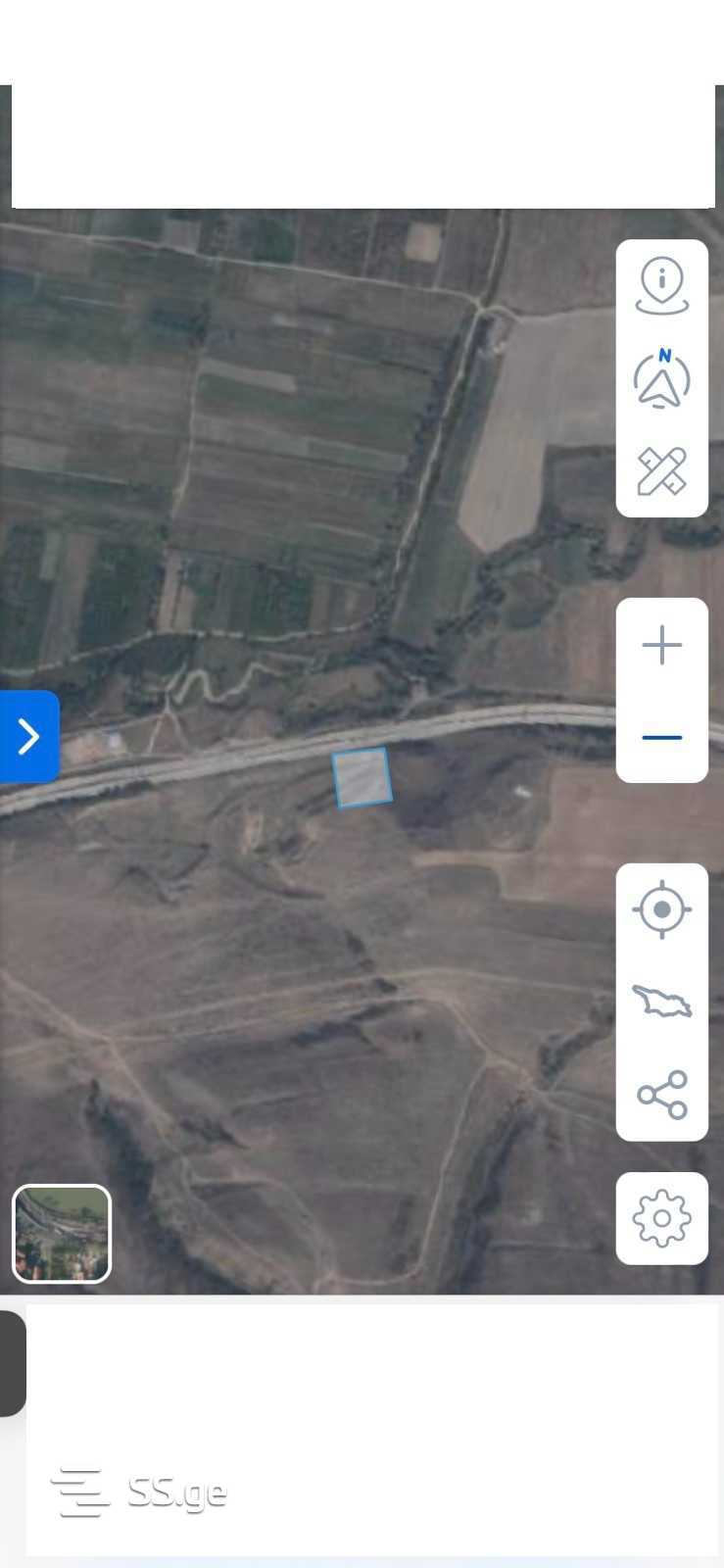Image resolution: width=724 pixels, height=1568 pixels.
Task: Zoom out of the map
Action: coord(662,737)
